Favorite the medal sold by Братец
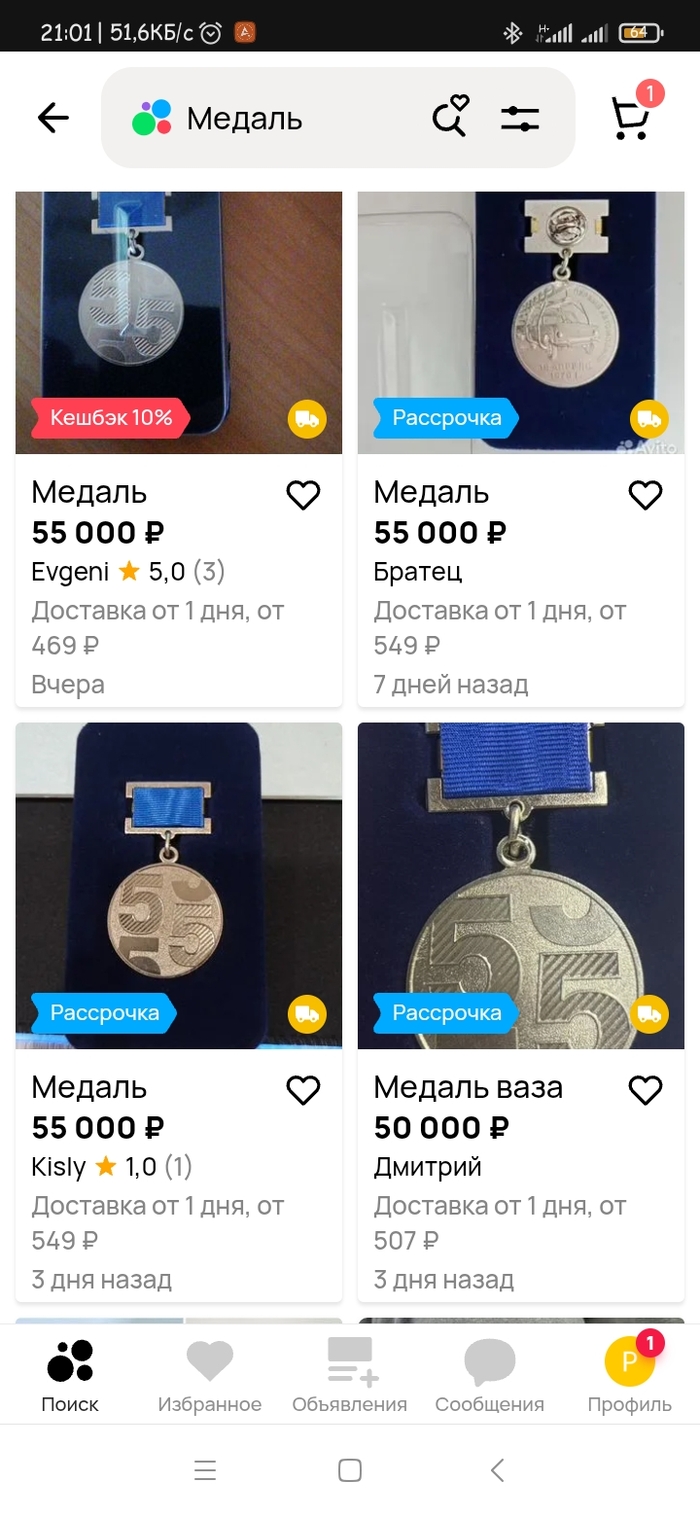The width and height of the screenshot is (700, 1517). (645, 494)
